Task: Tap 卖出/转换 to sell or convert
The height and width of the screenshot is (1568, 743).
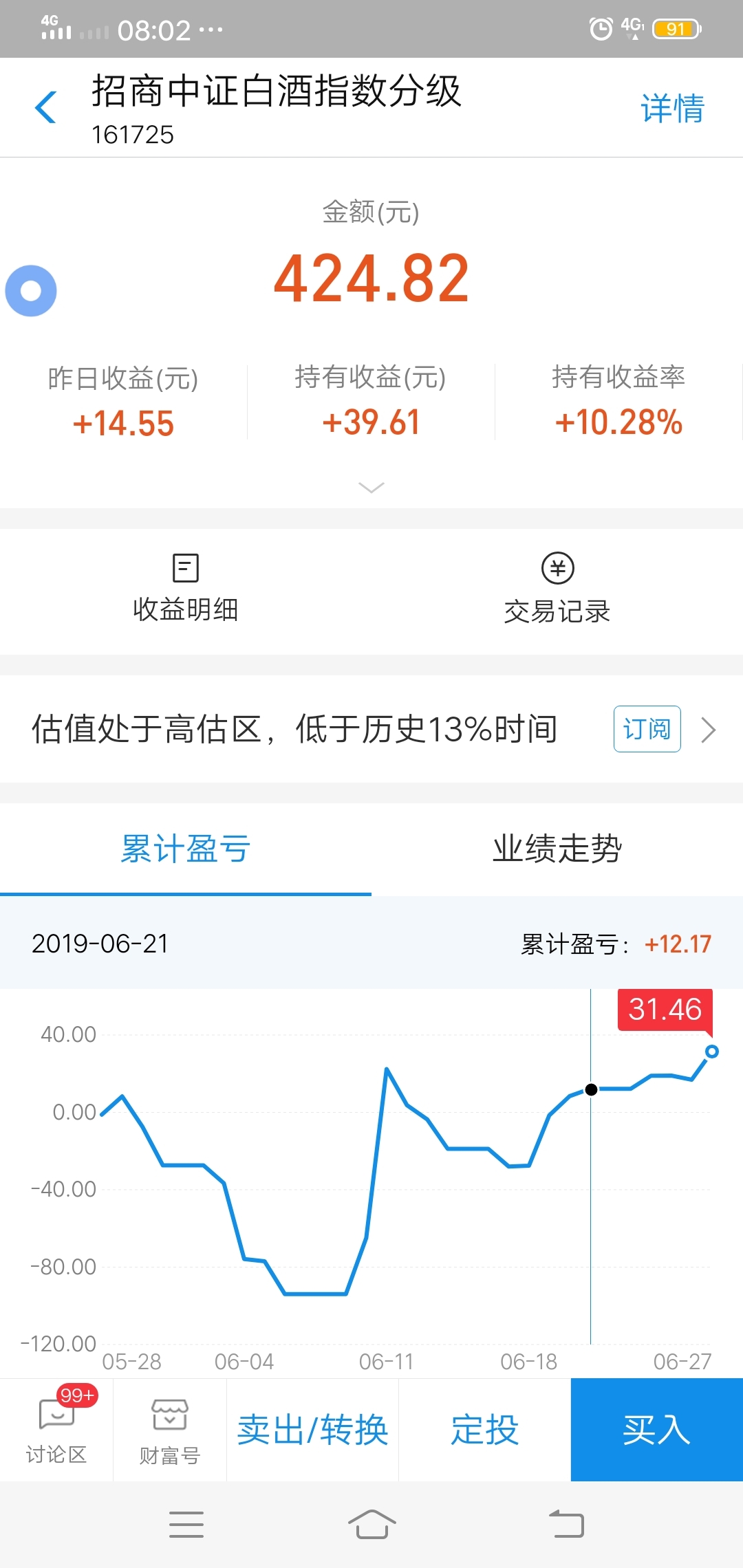Action: 312,1430
